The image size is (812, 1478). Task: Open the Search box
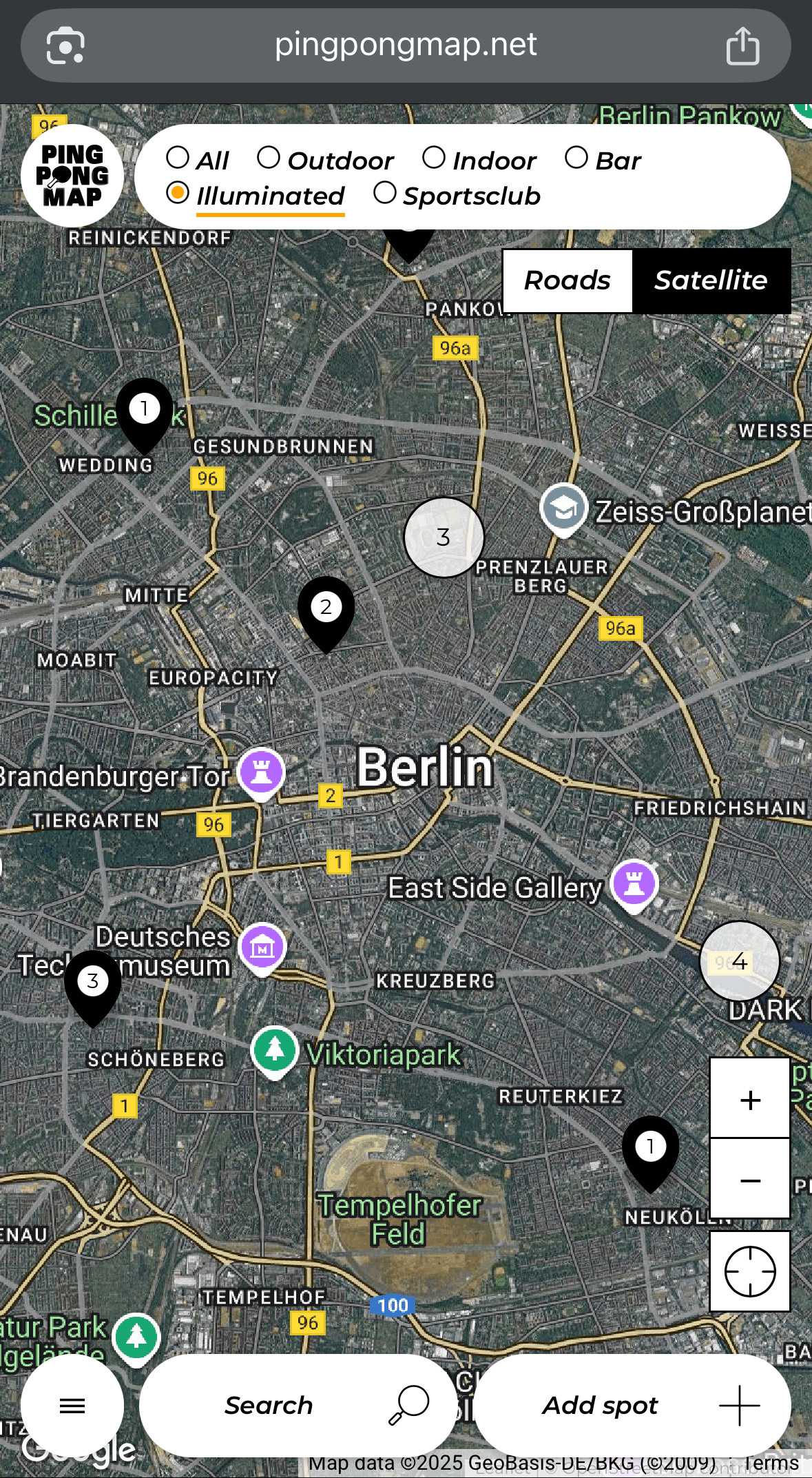click(x=298, y=1405)
